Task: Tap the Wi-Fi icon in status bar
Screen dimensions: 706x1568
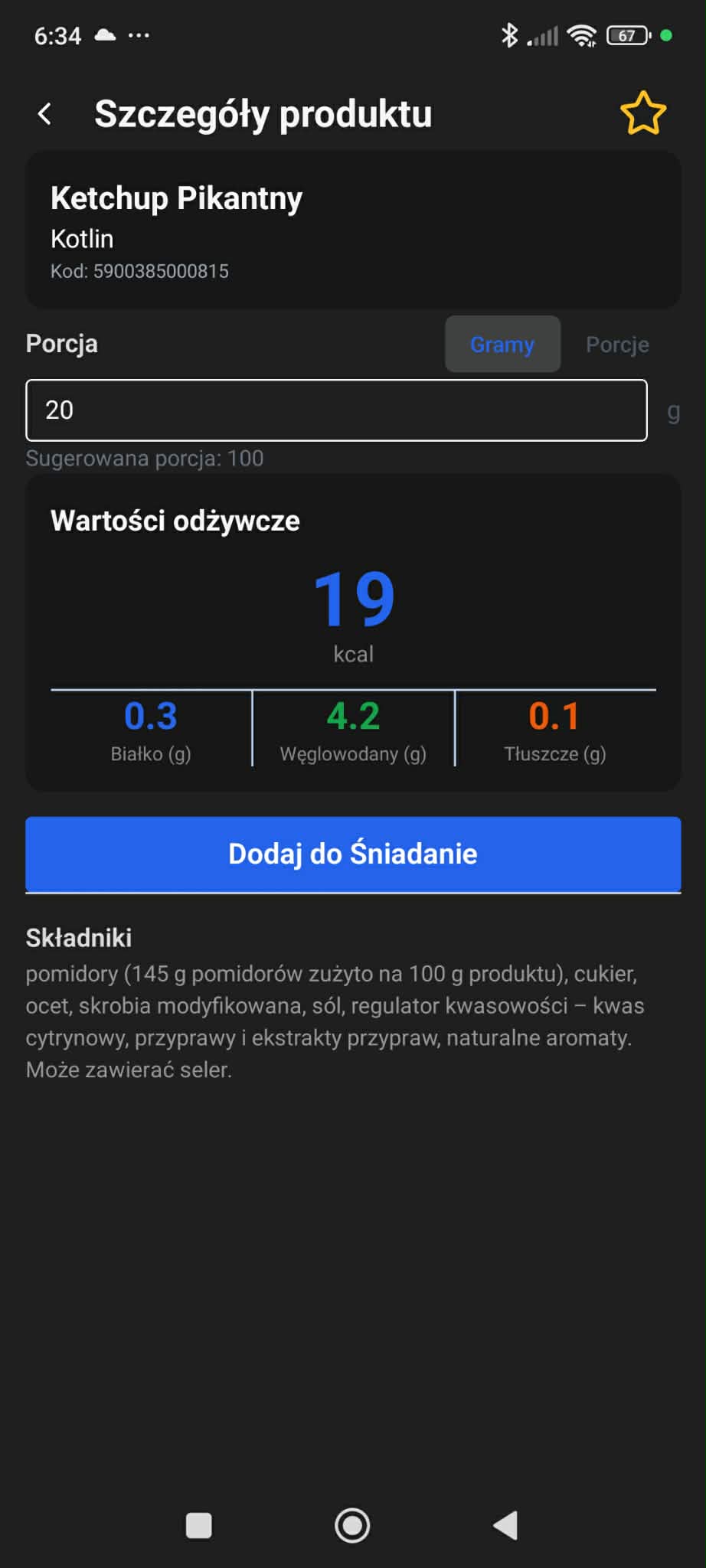Action: tap(580, 34)
